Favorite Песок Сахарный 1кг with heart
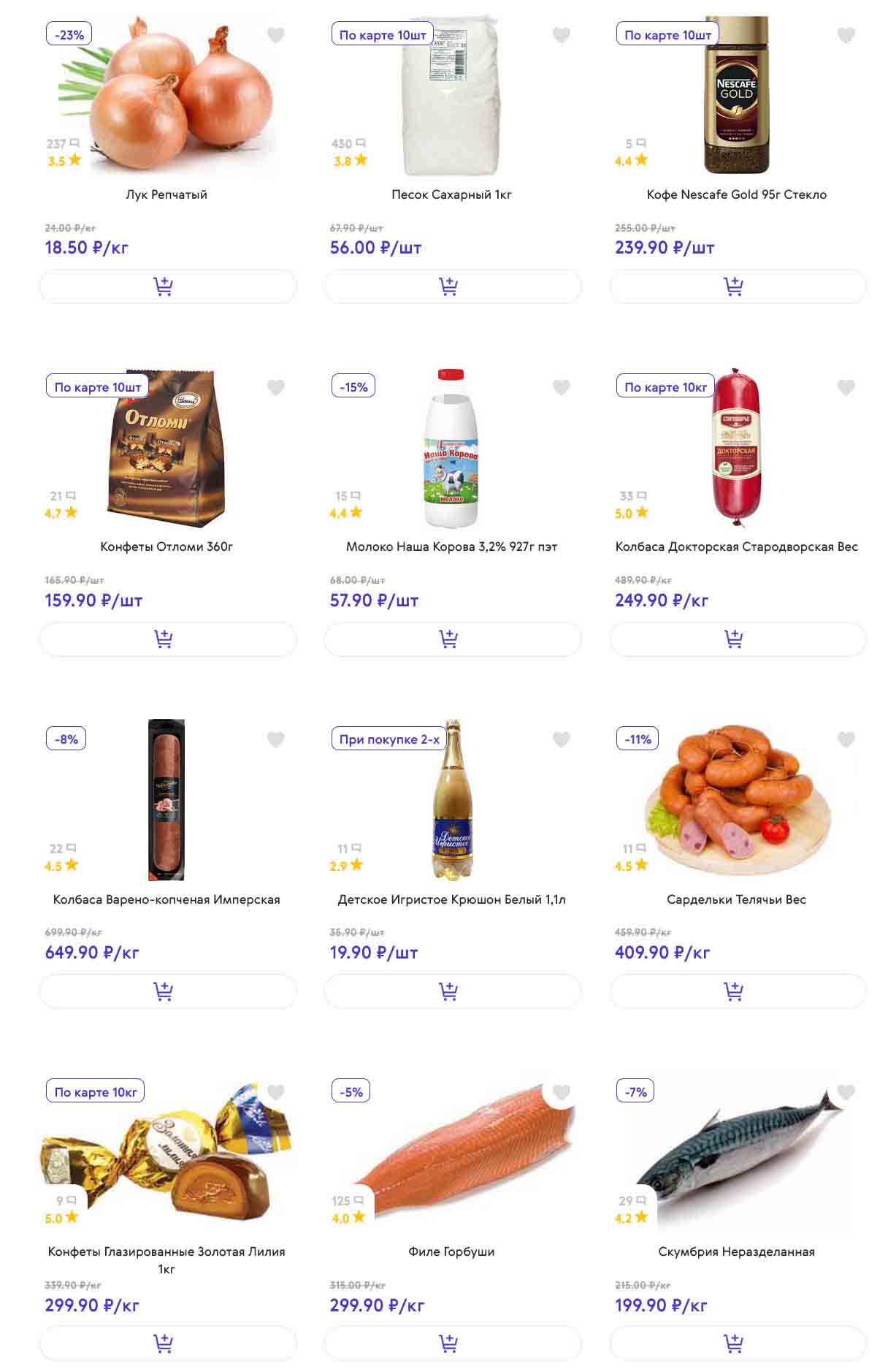Screen dimensions: 888x1372 pos(561,35)
